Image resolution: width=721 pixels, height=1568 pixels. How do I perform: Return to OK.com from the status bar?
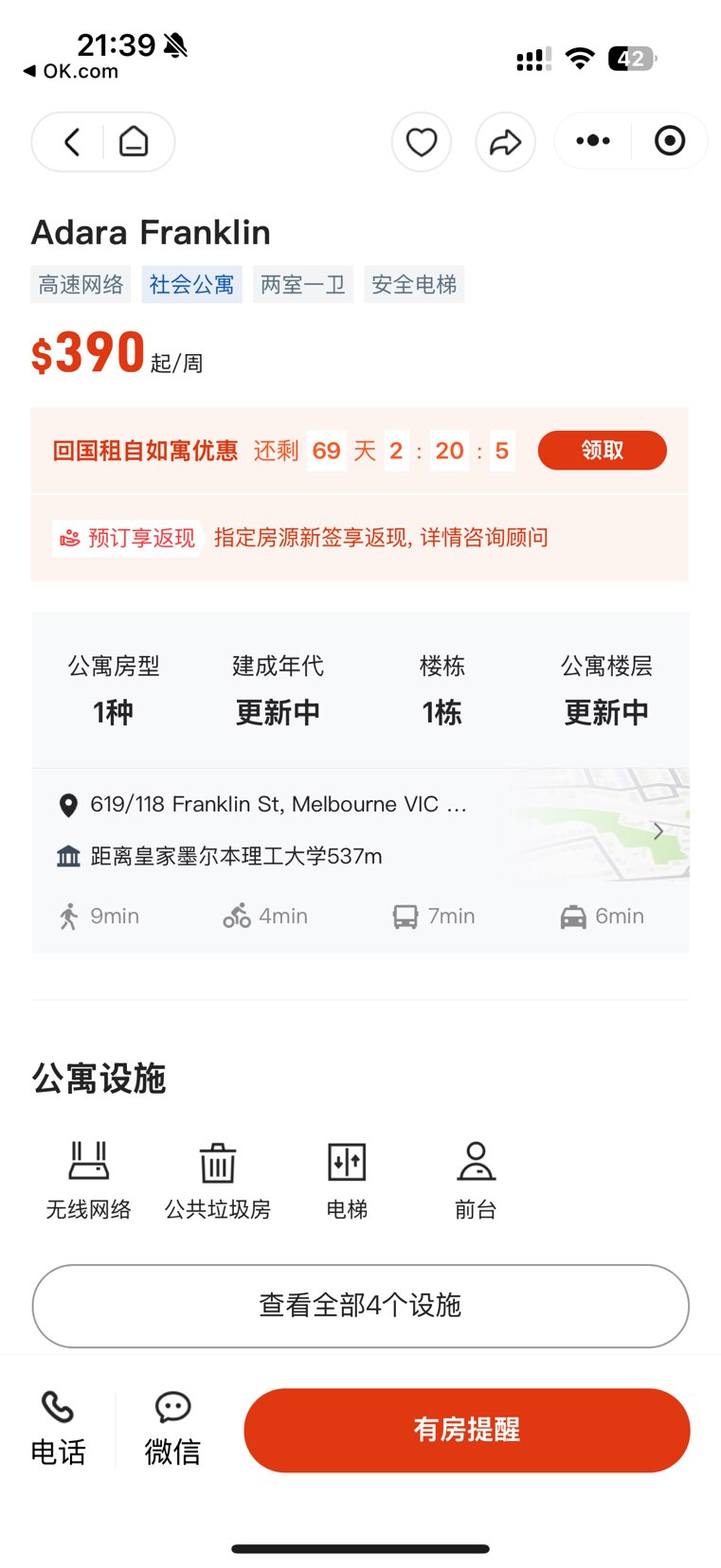coord(71,72)
